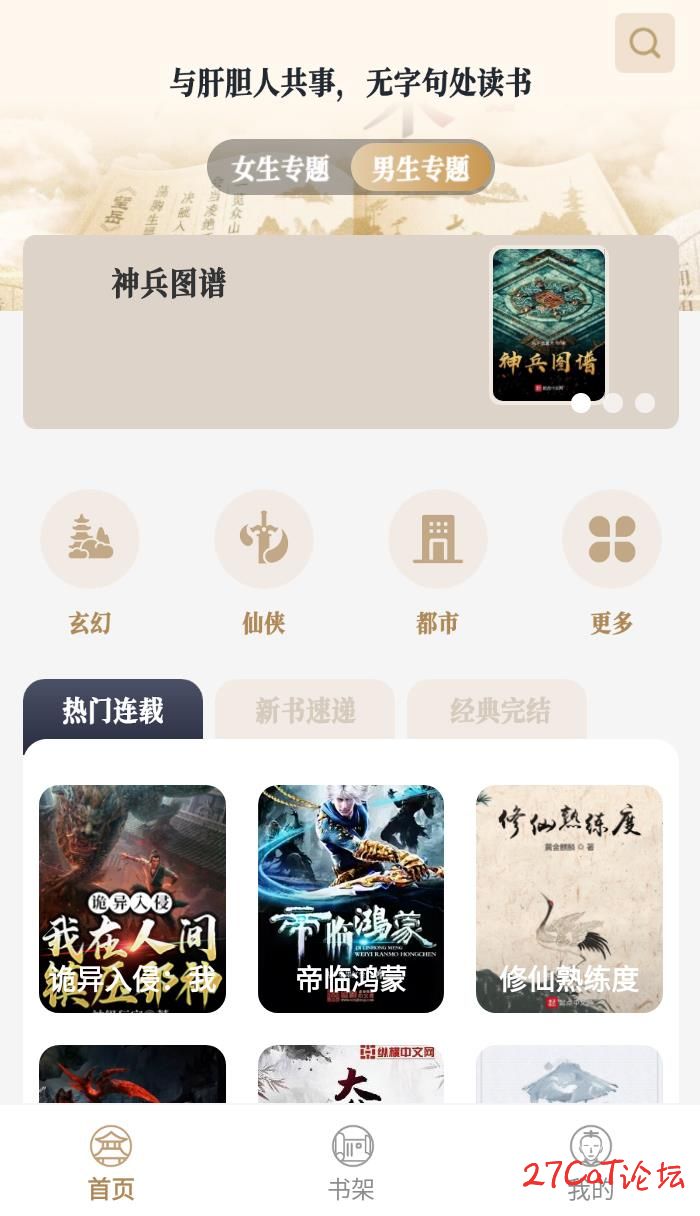
Task: Open the search icon
Action: point(644,43)
